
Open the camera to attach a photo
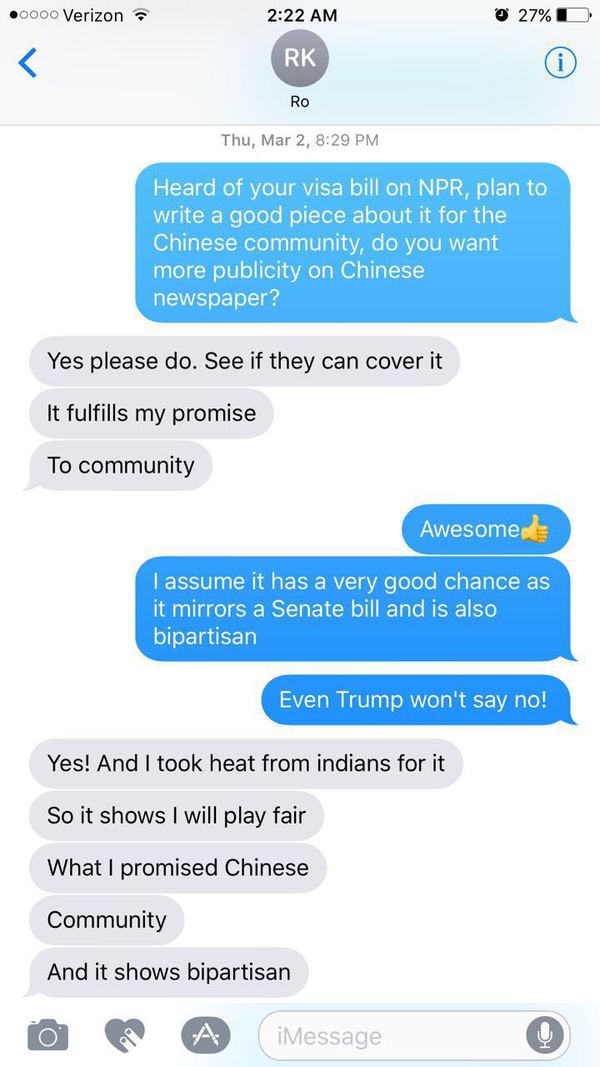pos(47,1035)
